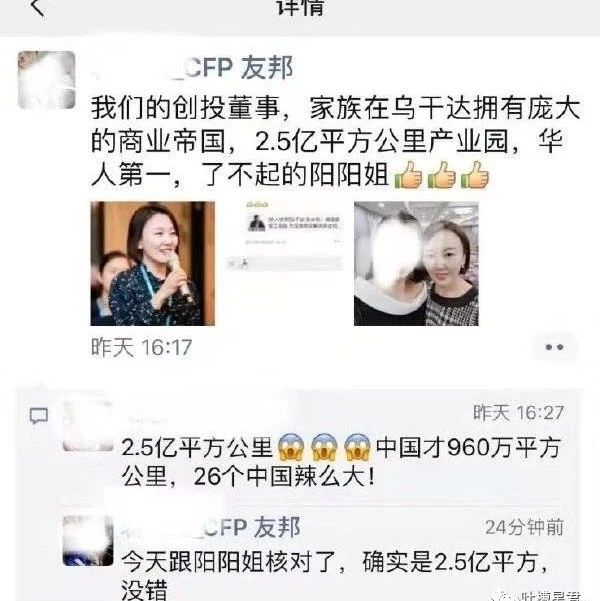The height and width of the screenshot is (601, 600).
Task: View photo of woman holding microphone
Action: click(x=152, y=263)
